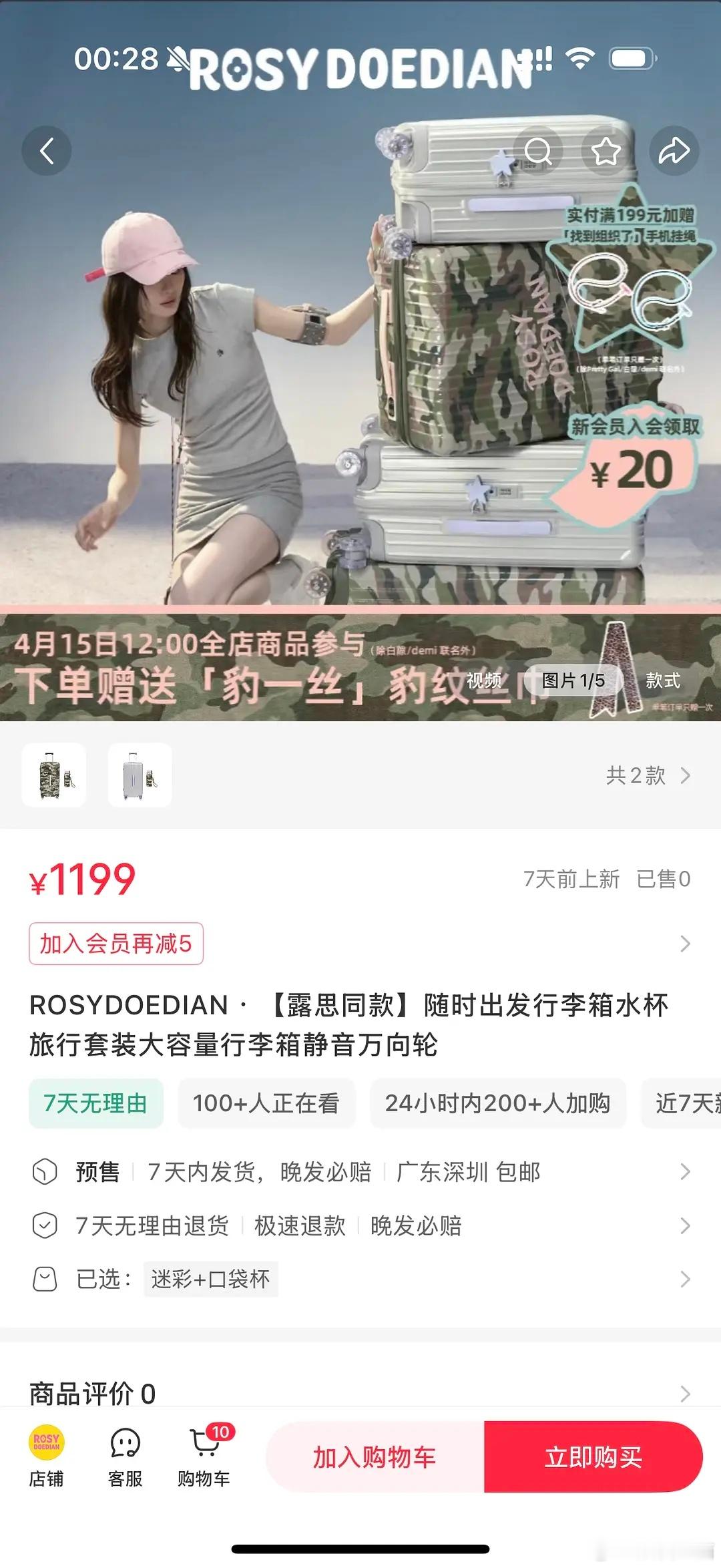
Task: Select the silver suitcase thumbnail
Action: tap(137, 775)
